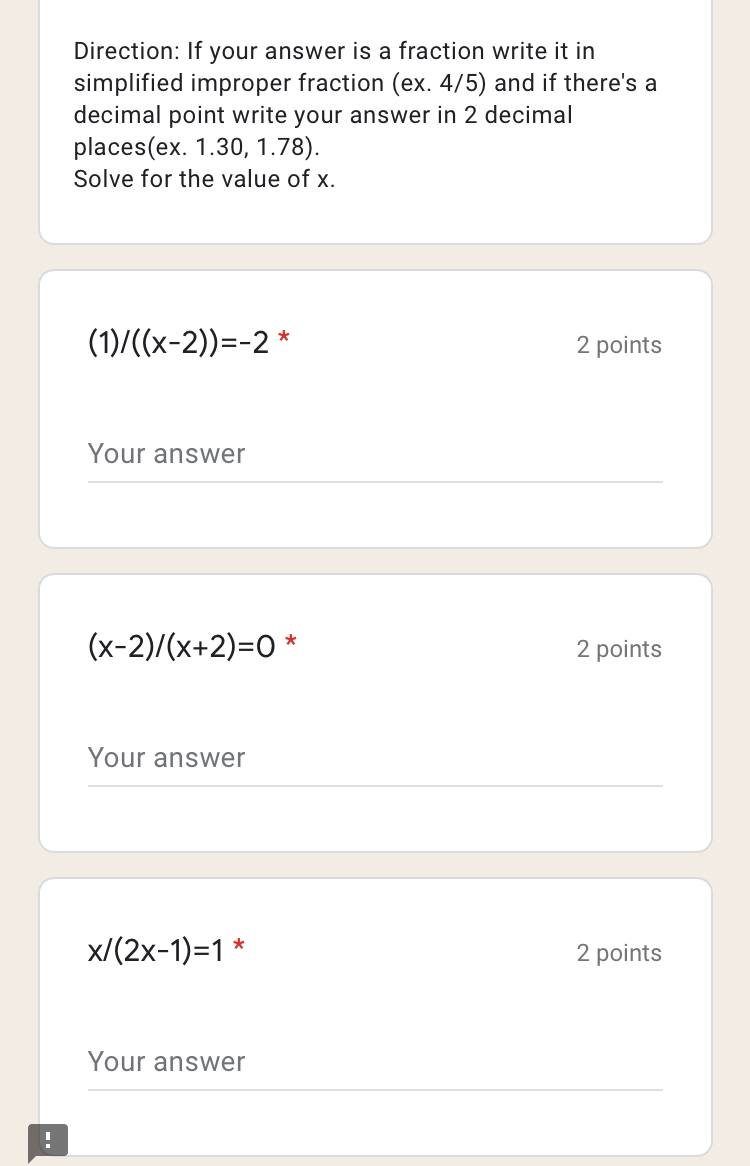The height and width of the screenshot is (1166, 750).
Task: Click the underline of the second answer field
Action: [375, 786]
